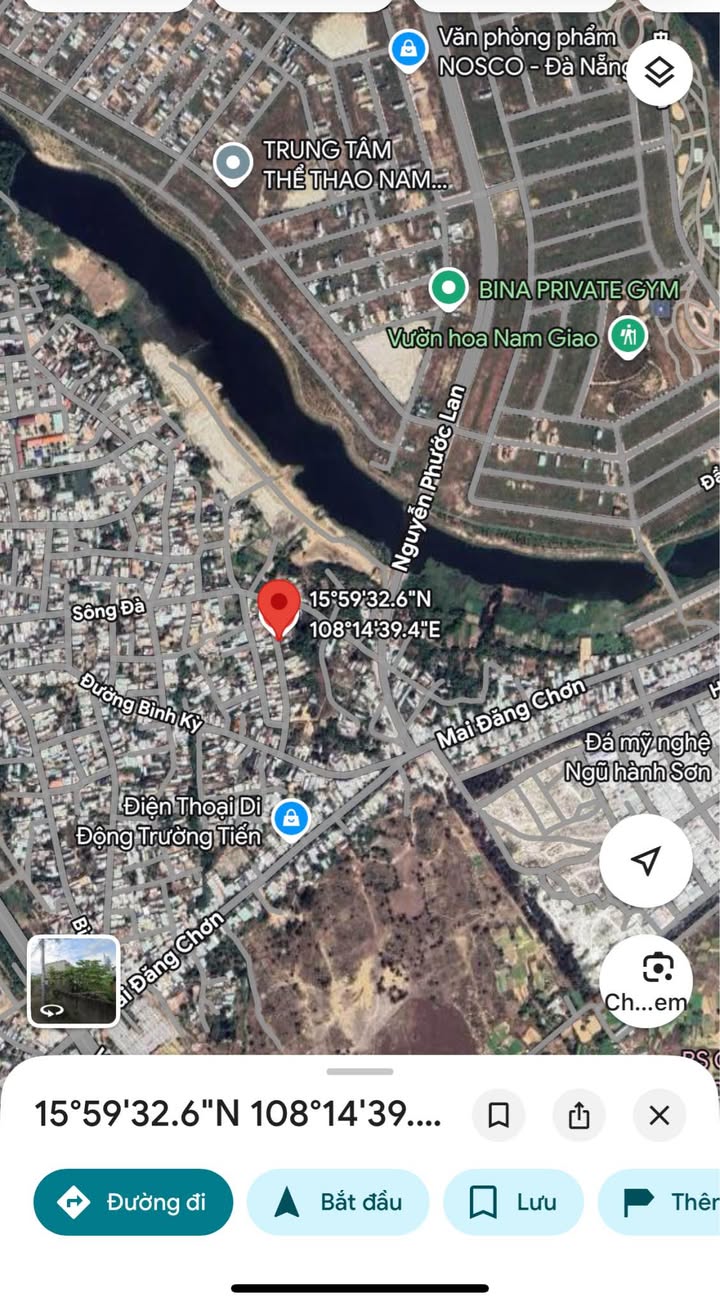Close the location info panel
Viewport: 720px width, 1306px height.
point(659,1115)
